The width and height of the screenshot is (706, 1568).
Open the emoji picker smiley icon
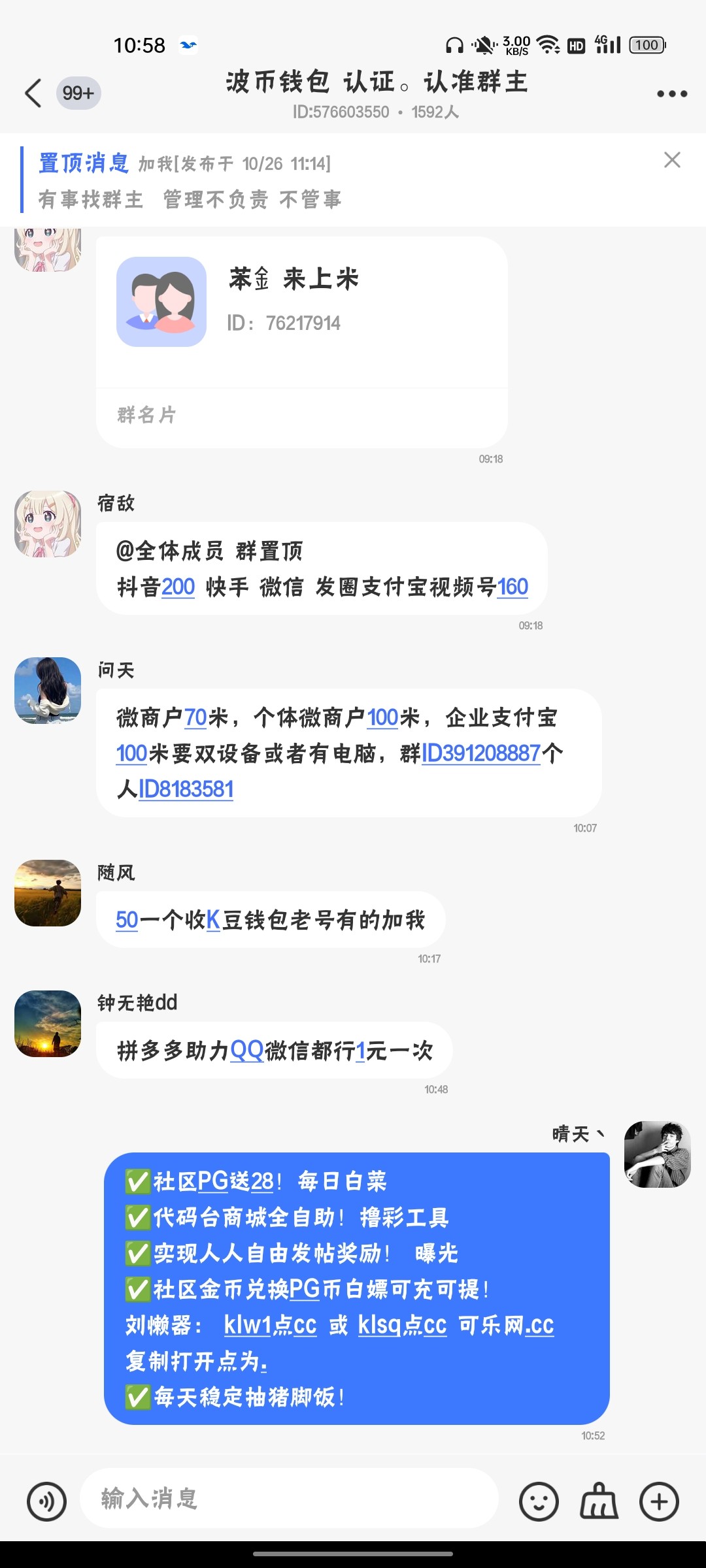click(x=538, y=1499)
